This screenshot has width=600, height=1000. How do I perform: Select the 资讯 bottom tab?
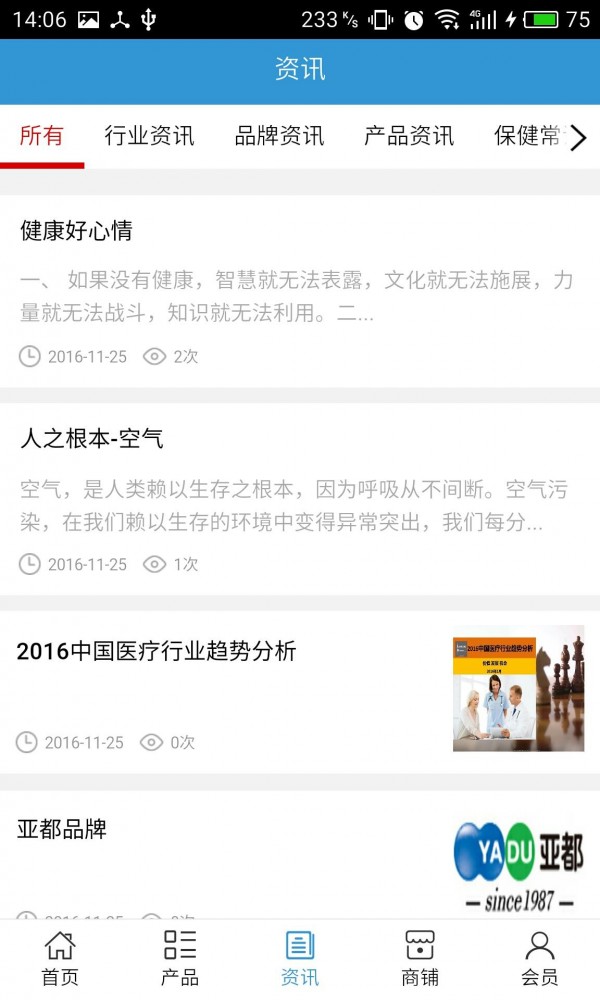pos(300,958)
